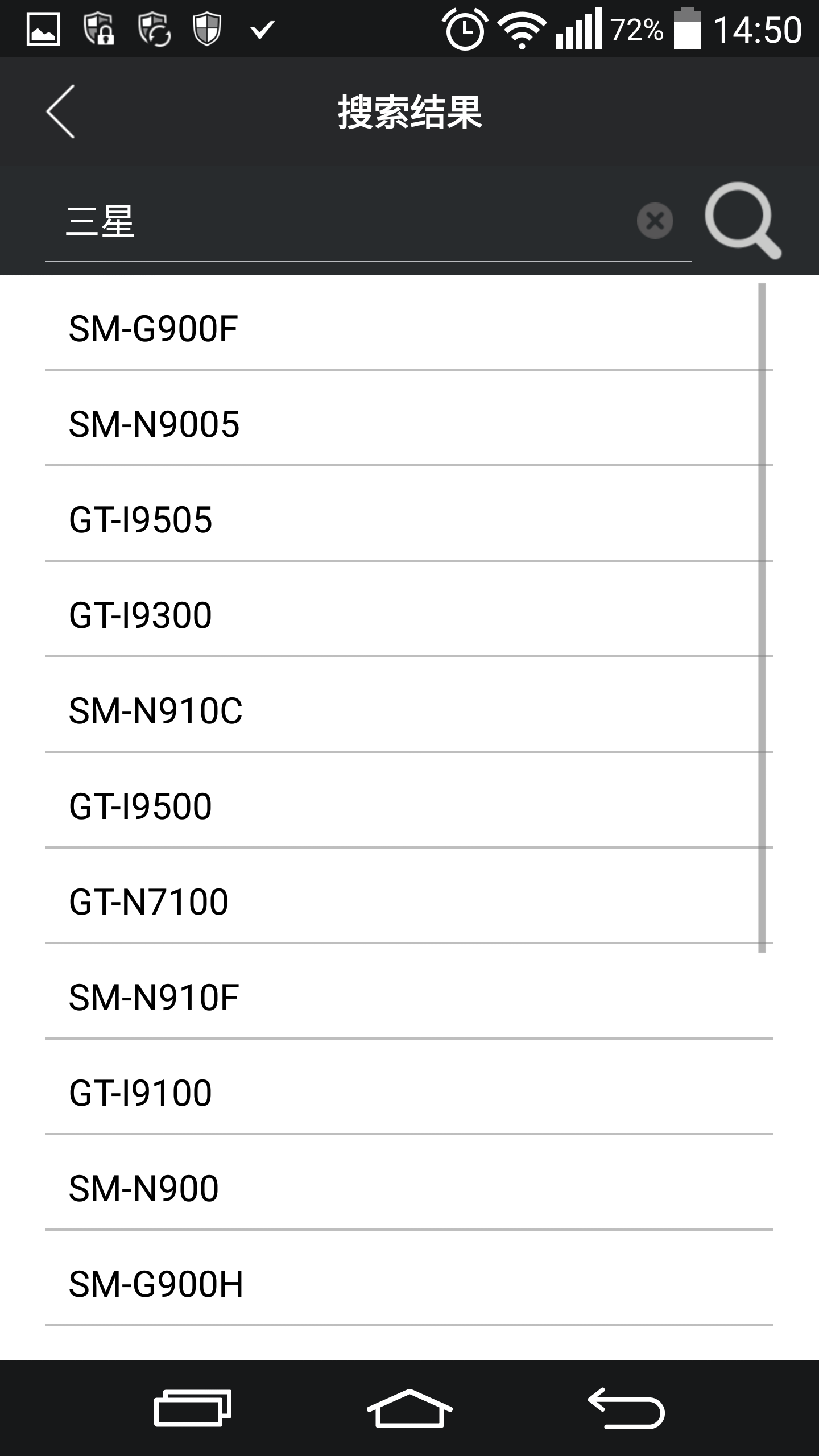Clear the 三星 search text
The image size is (819, 1456).
coord(655,221)
